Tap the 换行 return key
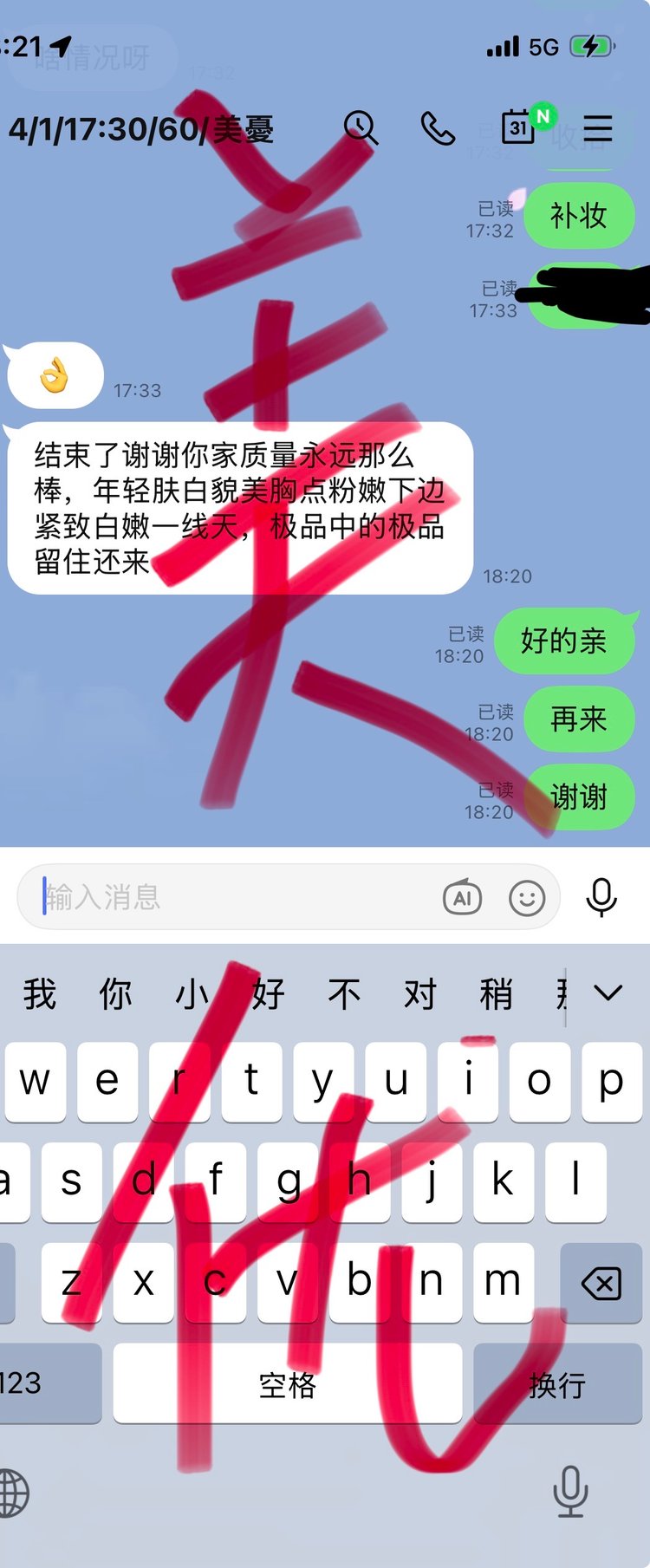This screenshot has width=650, height=1568. (557, 1384)
